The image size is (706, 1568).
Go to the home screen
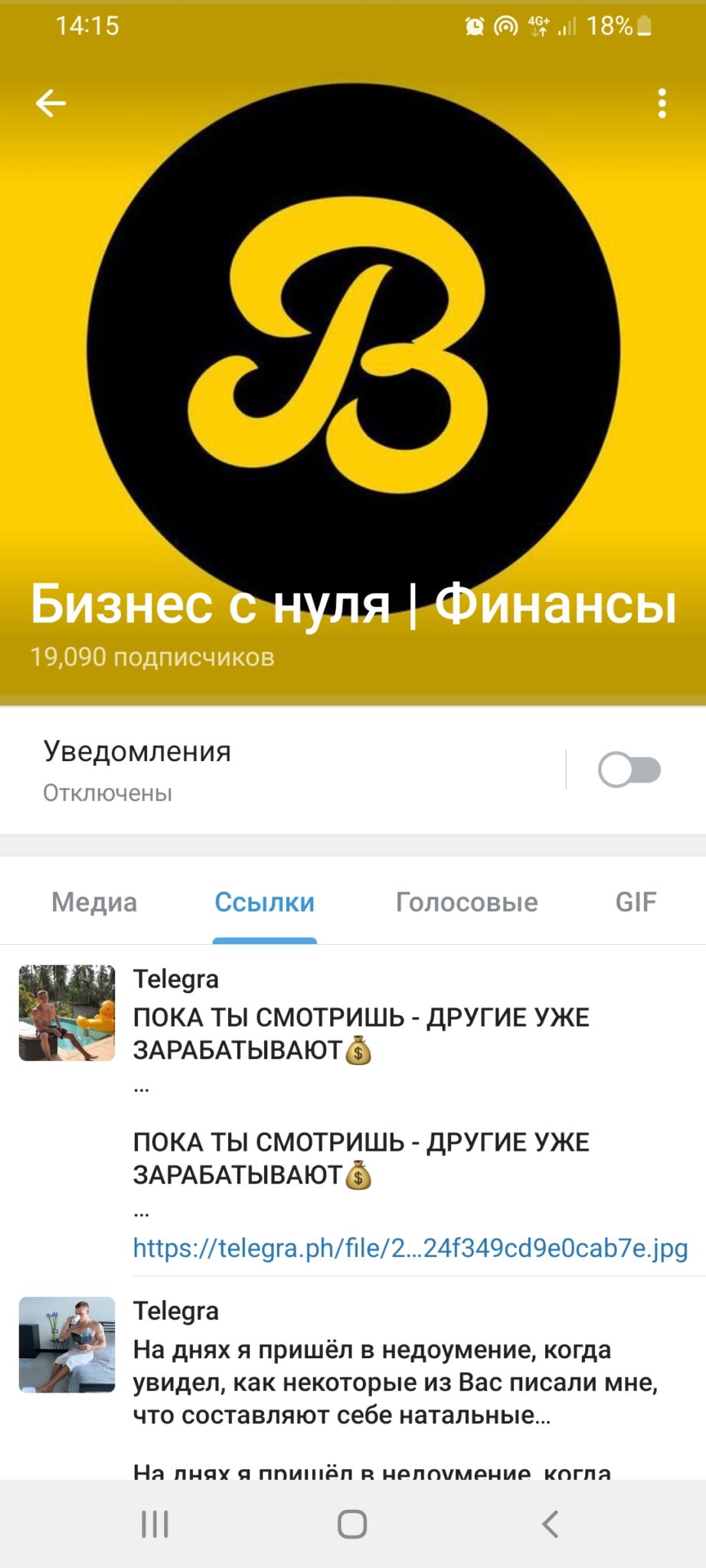[x=352, y=1524]
